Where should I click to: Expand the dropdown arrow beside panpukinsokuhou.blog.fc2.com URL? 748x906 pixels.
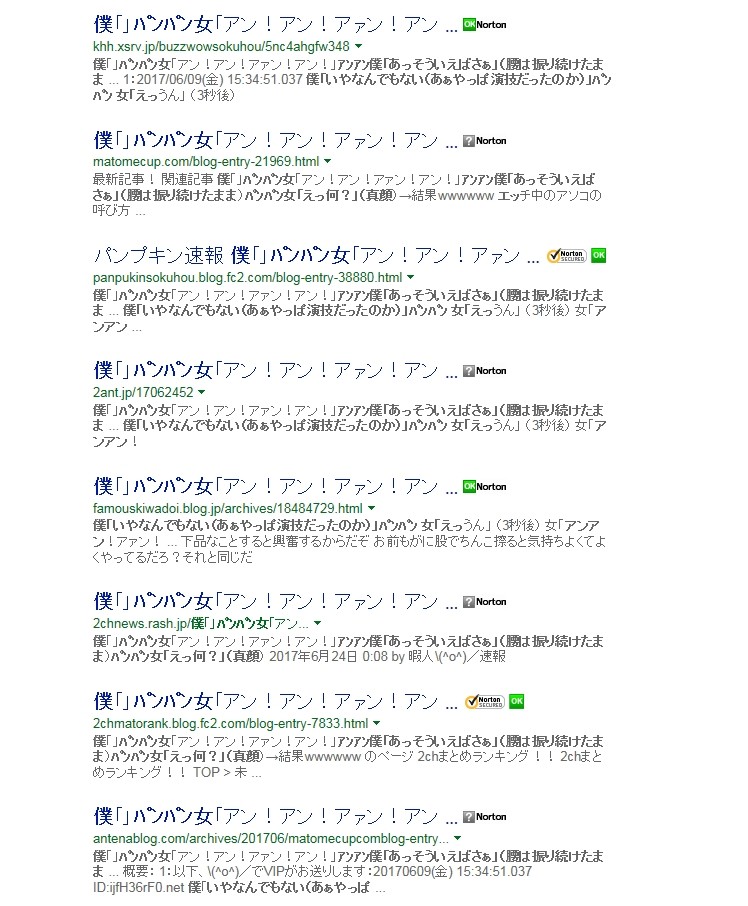(x=411, y=277)
